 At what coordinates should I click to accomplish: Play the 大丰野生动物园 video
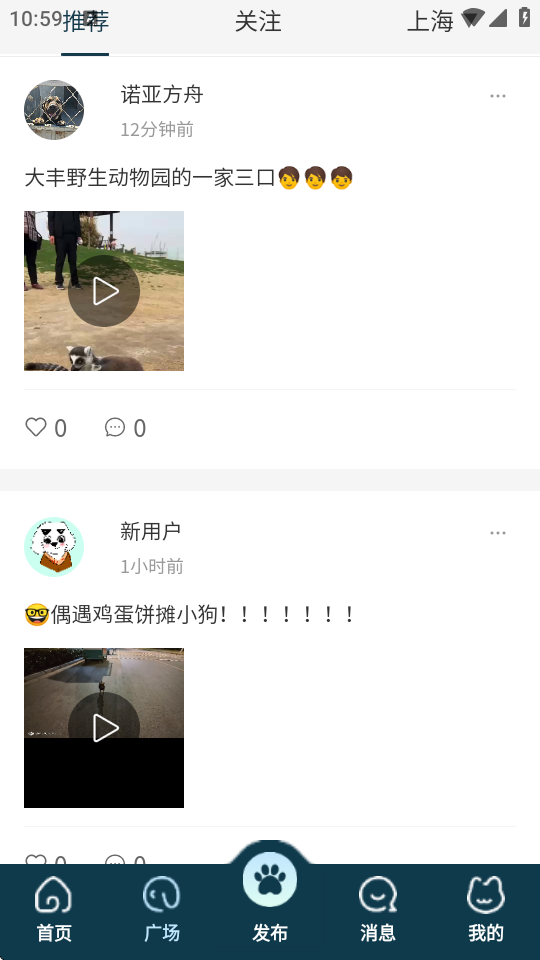point(103,291)
